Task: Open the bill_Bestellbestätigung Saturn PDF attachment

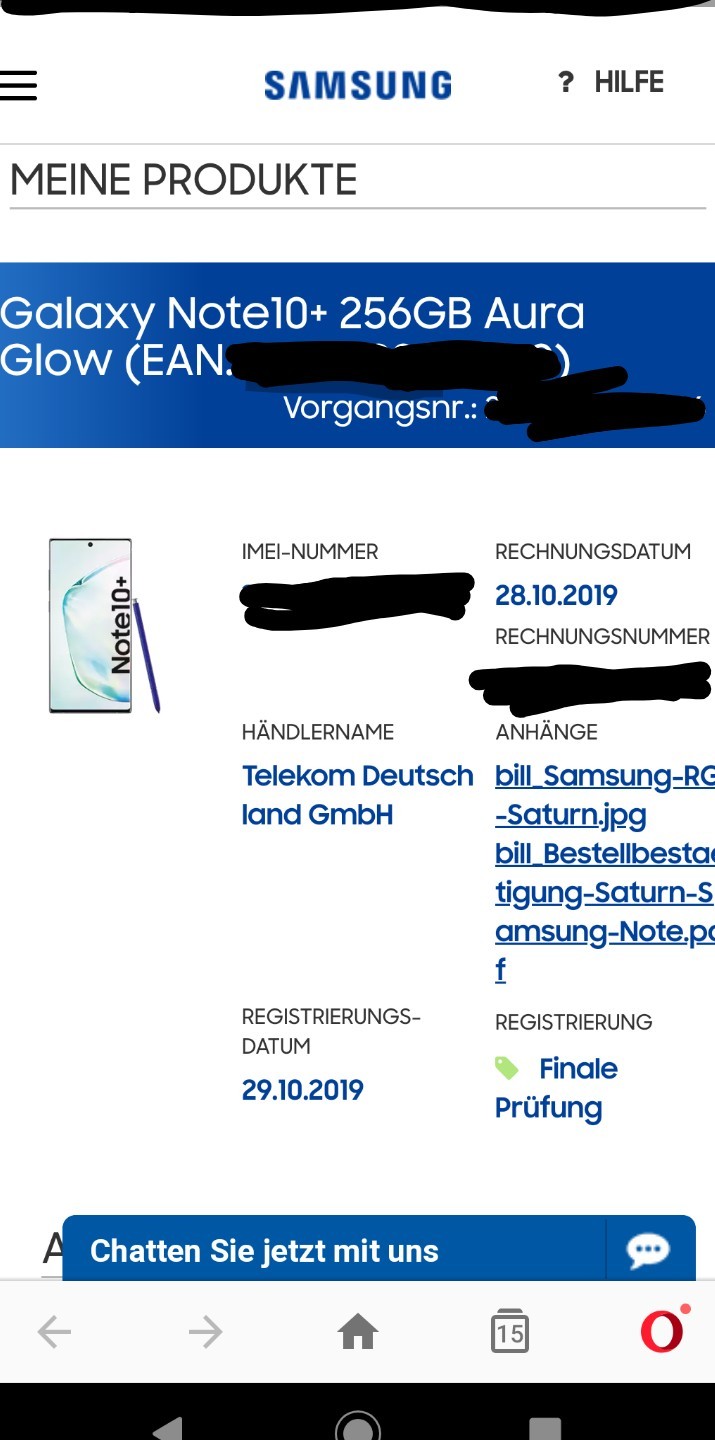Action: (x=604, y=912)
